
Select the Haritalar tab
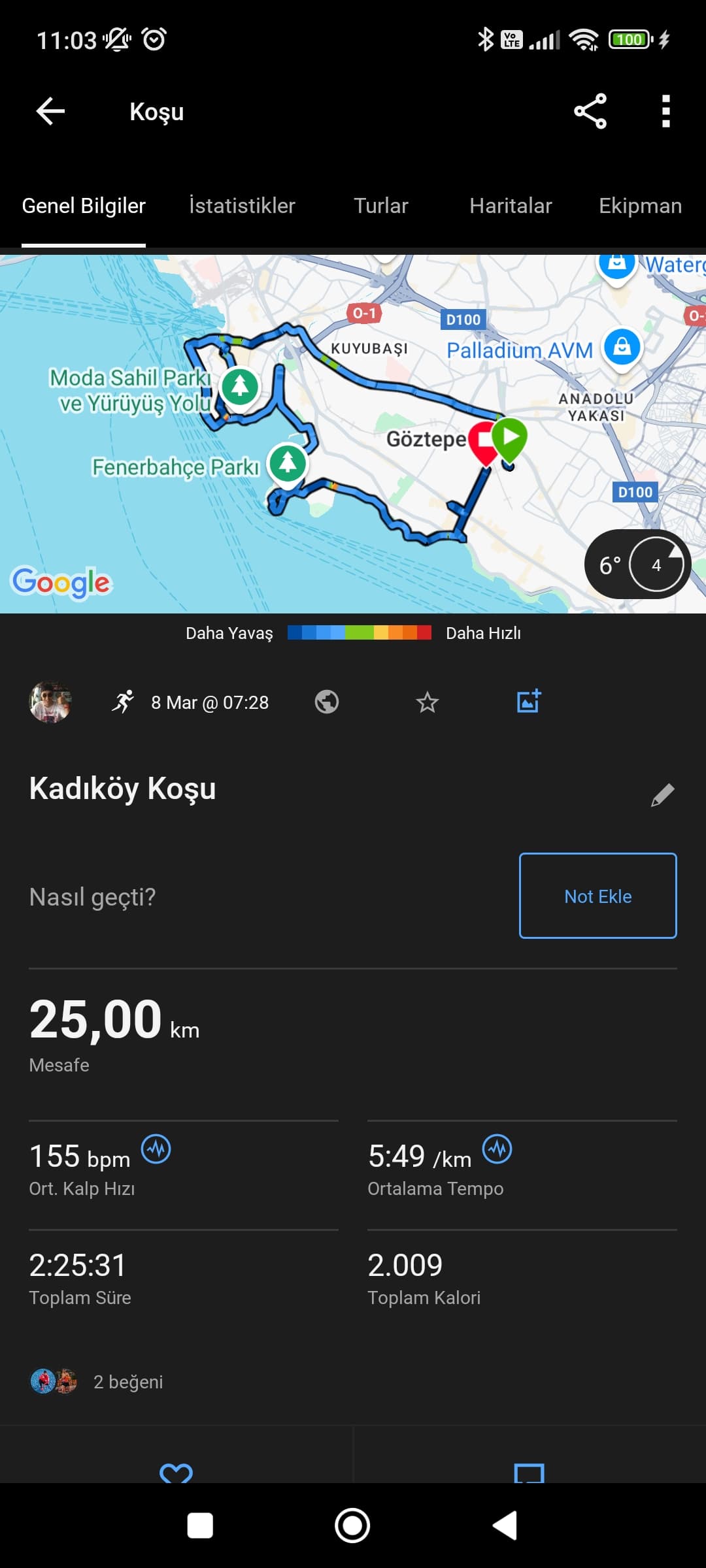pyautogui.click(x=511, y=206)
